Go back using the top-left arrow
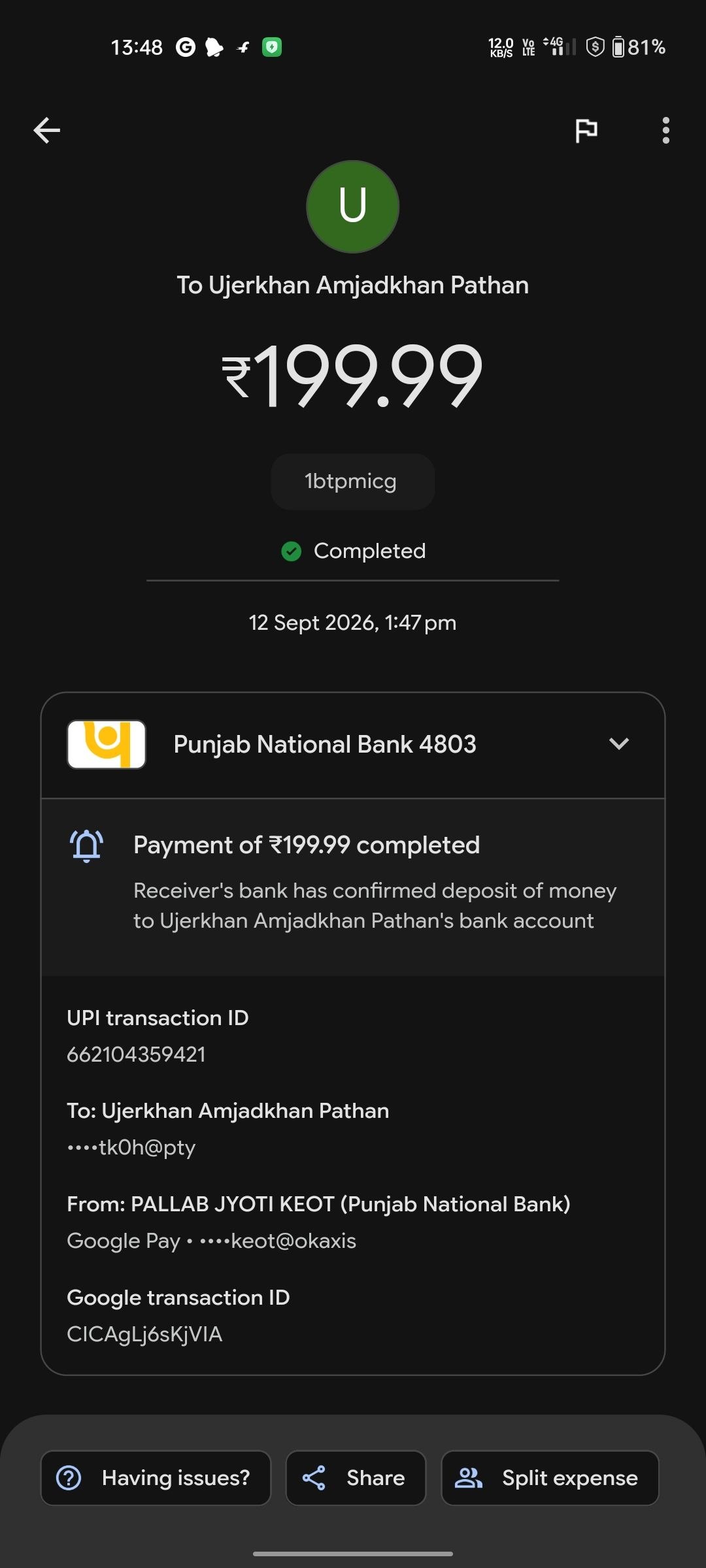This screenshot has width=706, height=1568. click(x=47, y=130)
